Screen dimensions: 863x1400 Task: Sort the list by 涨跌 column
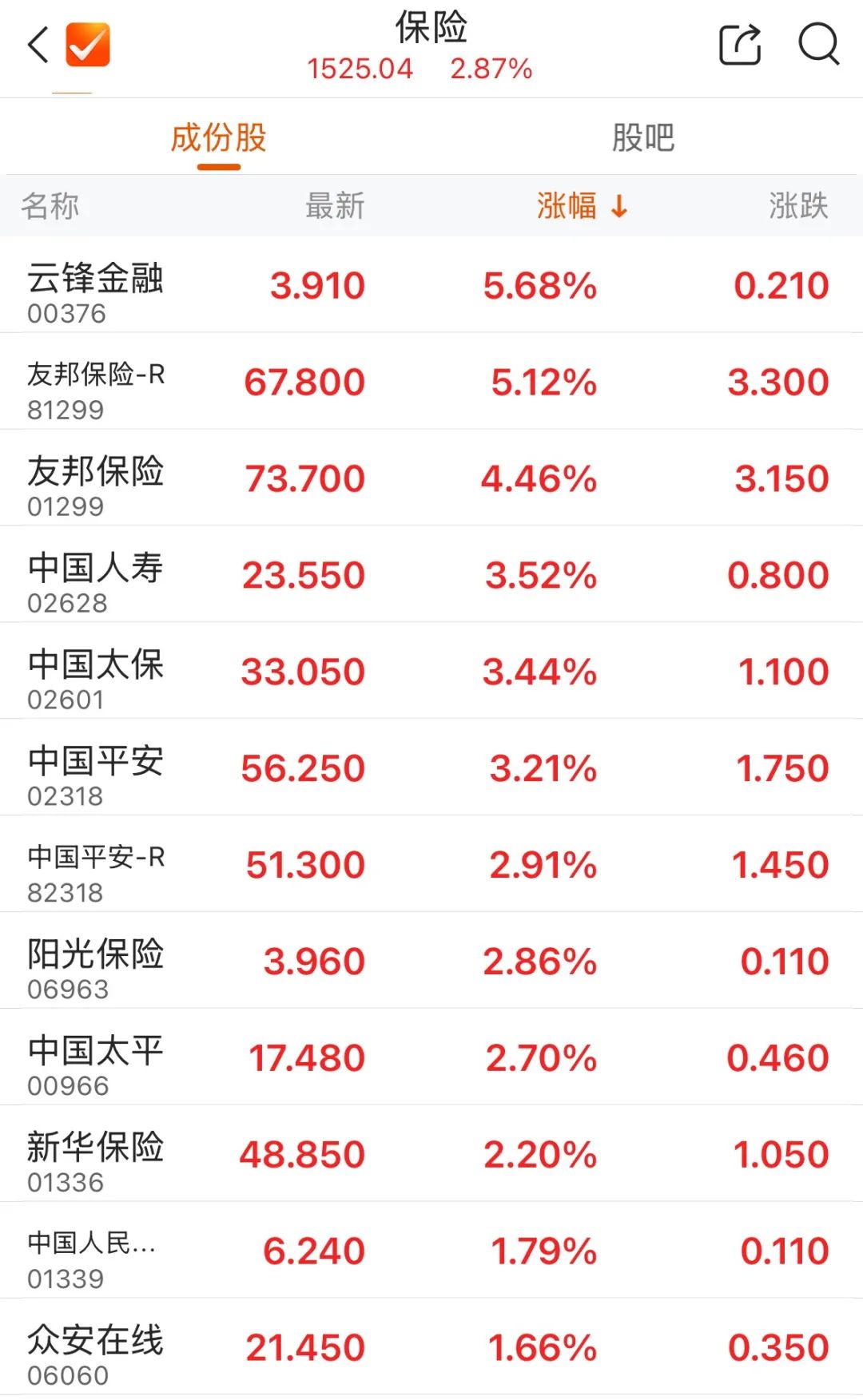[x=798, y=206]
